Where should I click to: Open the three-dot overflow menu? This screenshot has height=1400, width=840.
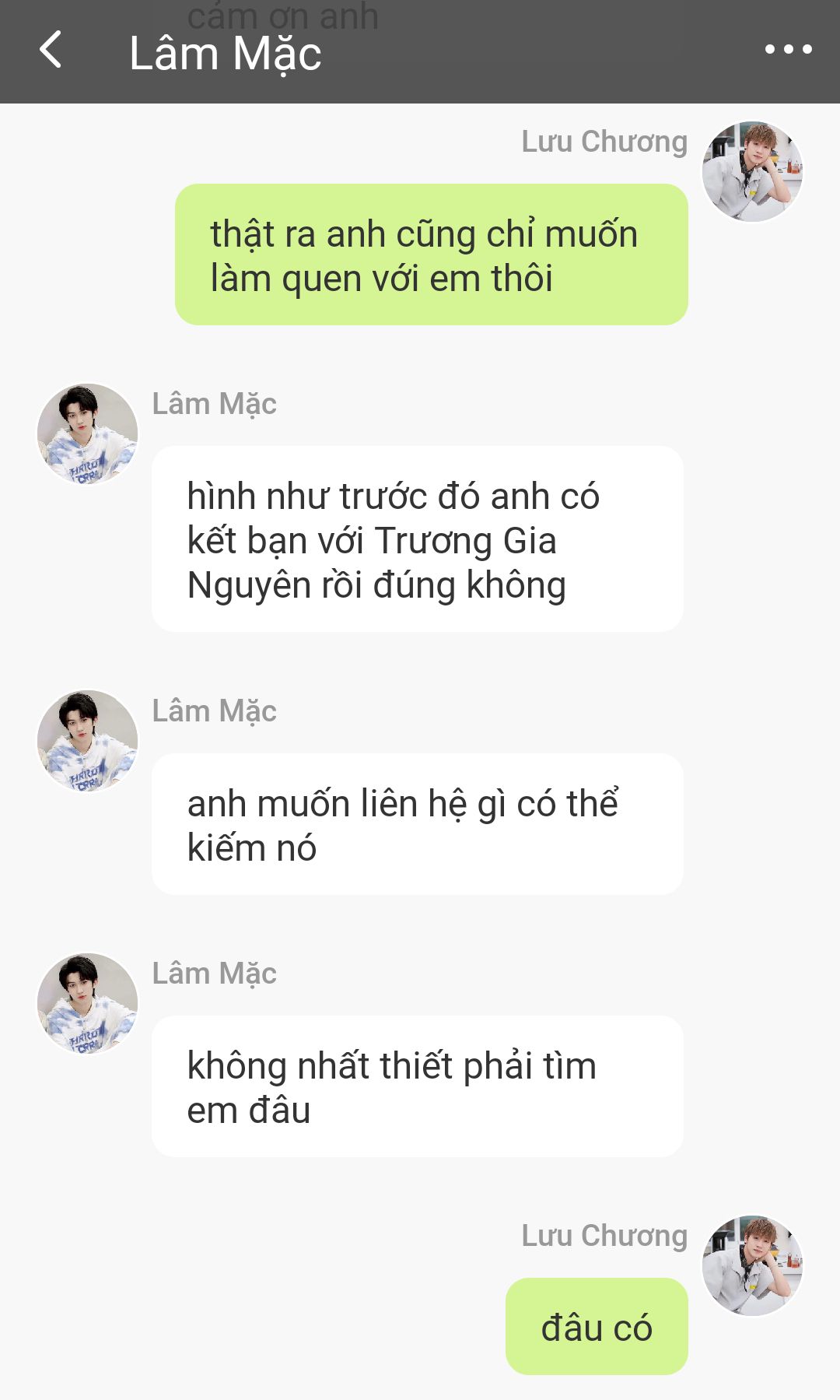point(788,50)
